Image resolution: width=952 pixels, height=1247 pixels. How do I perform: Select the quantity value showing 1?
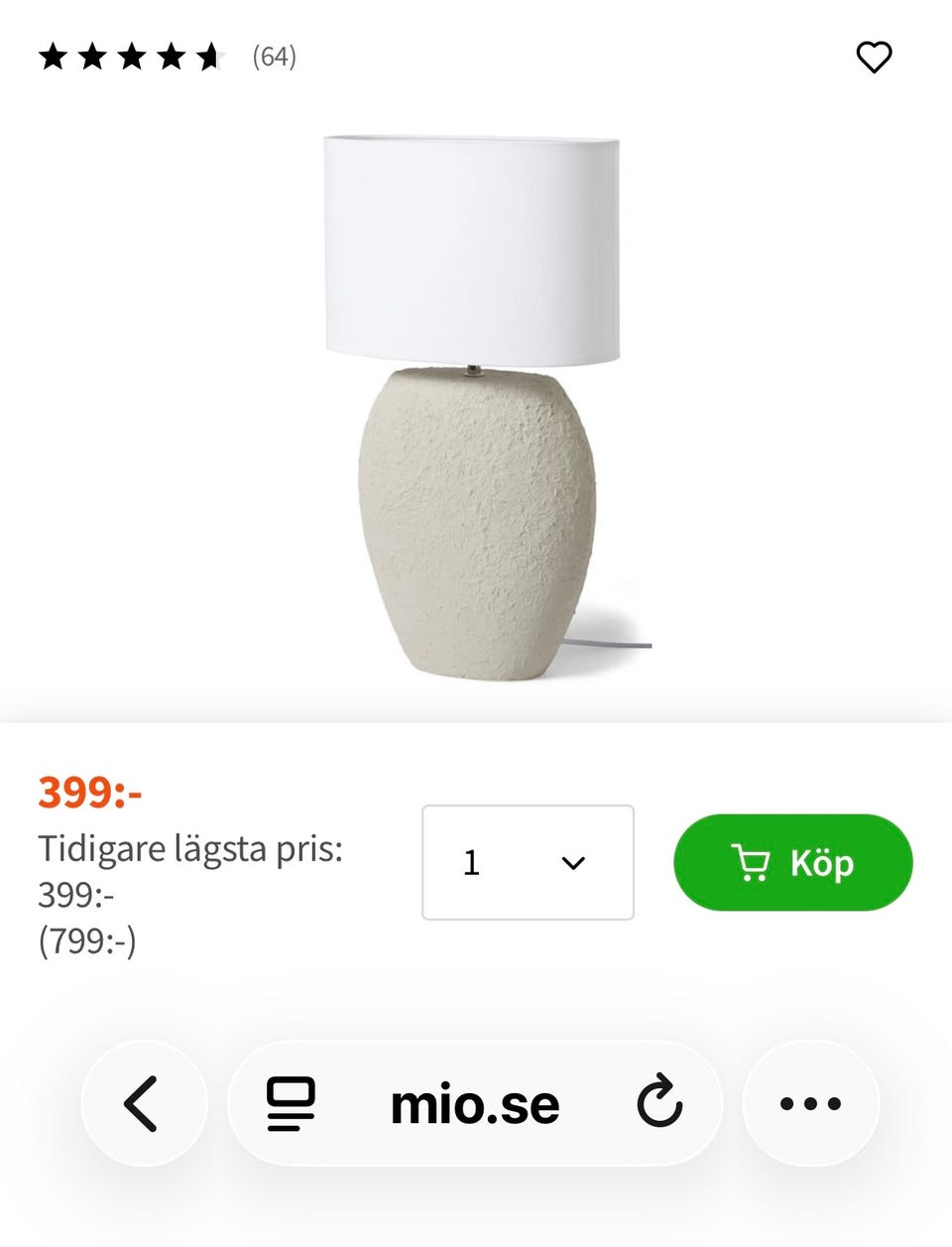click(471, 863)
